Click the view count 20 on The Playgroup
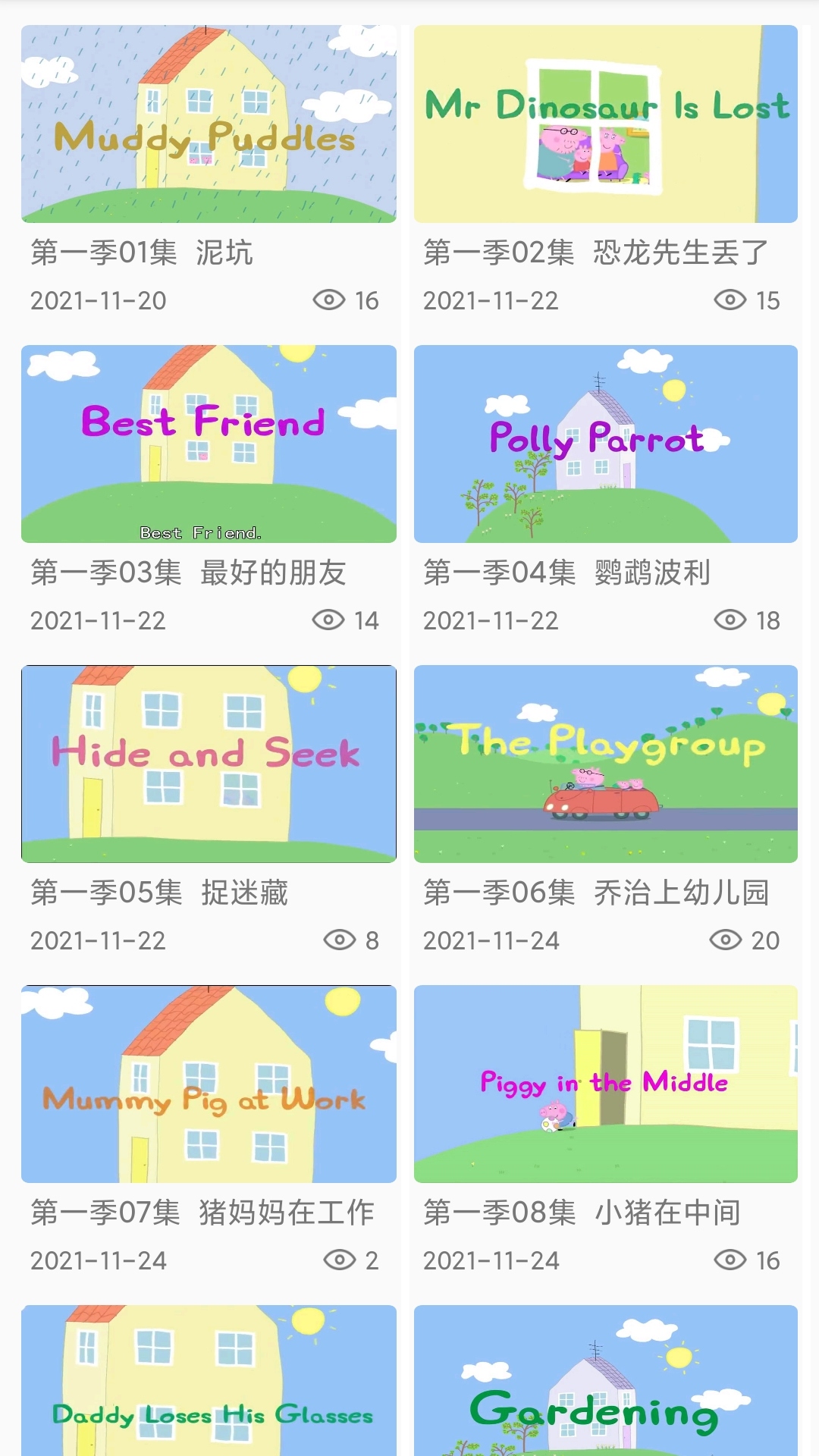Image resolution: width=819 pixels, height=1456 pixels. pos(766,940)
